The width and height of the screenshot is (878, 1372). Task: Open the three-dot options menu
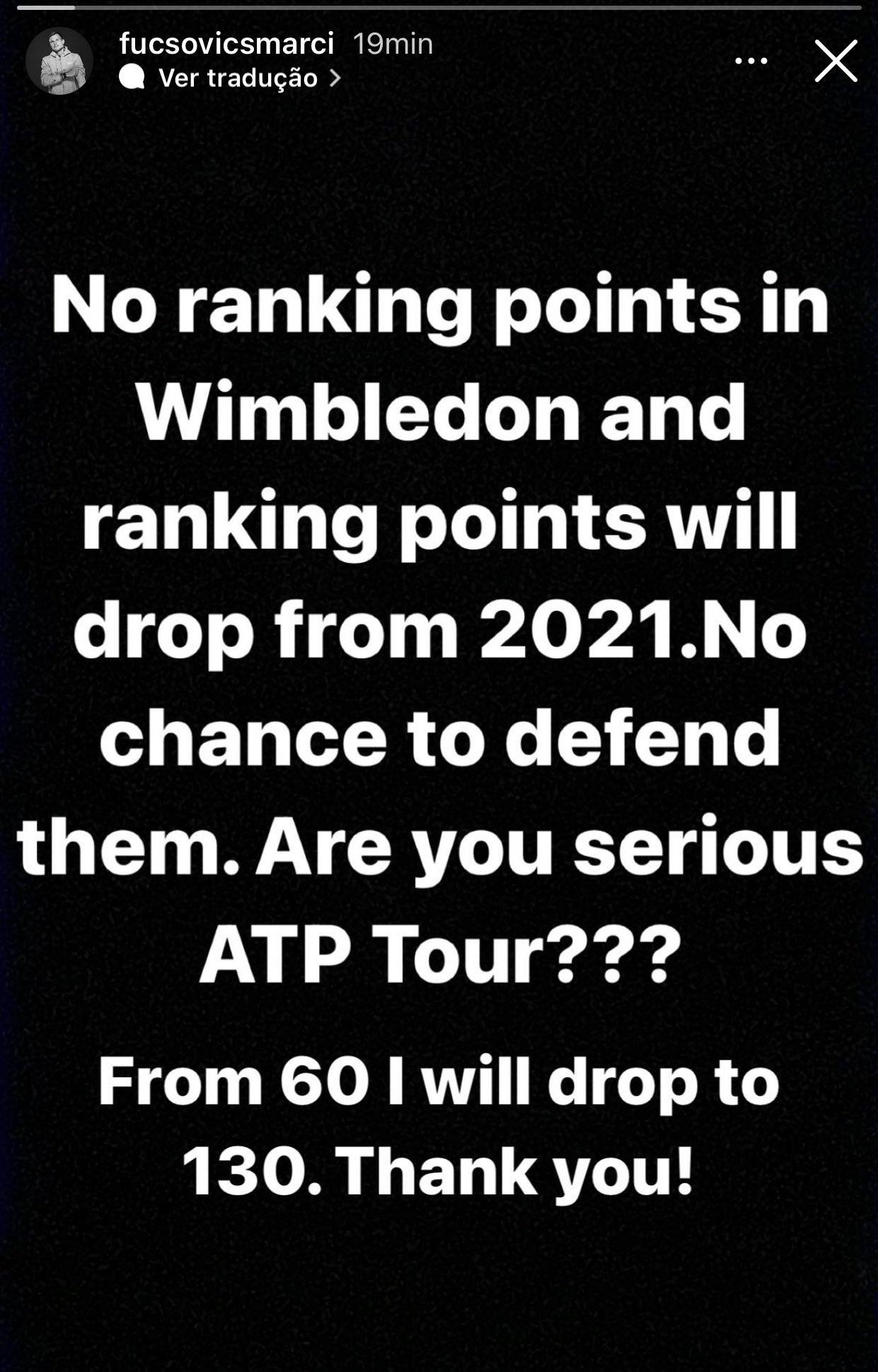click(751, 62)
